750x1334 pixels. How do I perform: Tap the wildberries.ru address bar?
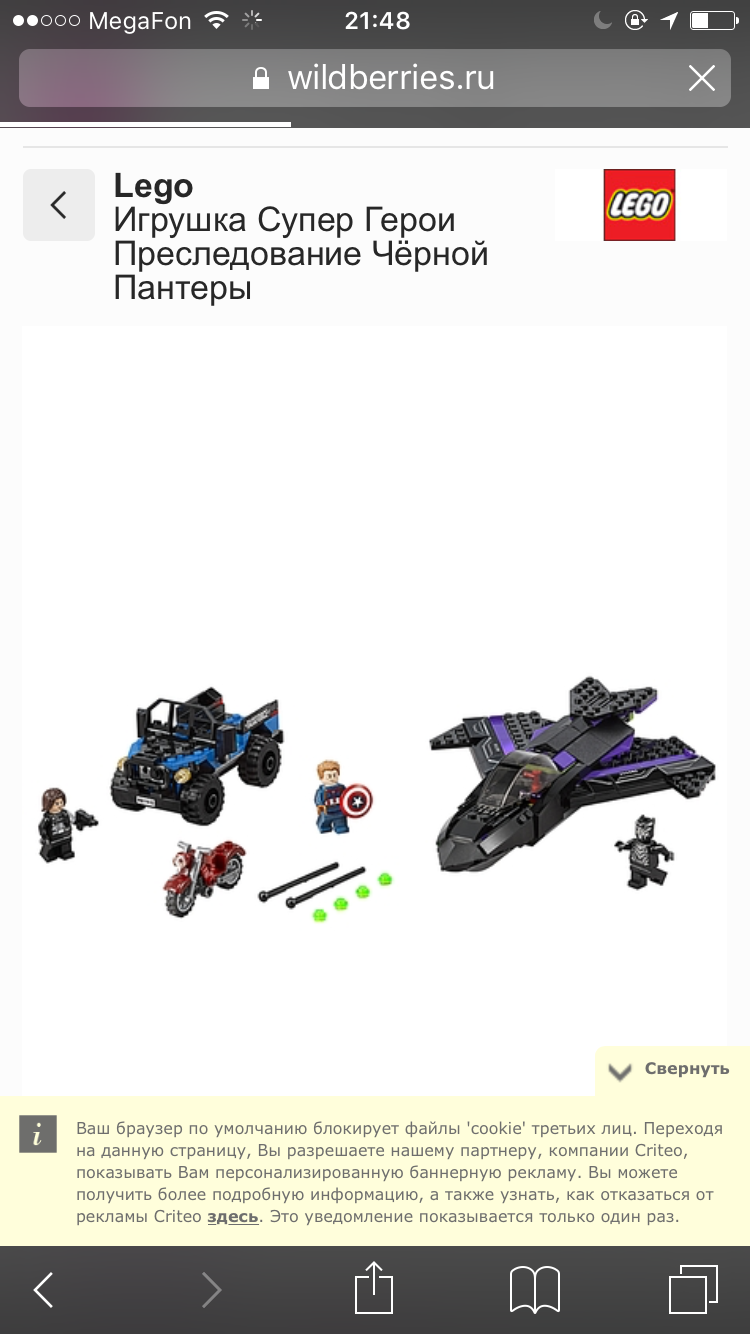(374, 78)
